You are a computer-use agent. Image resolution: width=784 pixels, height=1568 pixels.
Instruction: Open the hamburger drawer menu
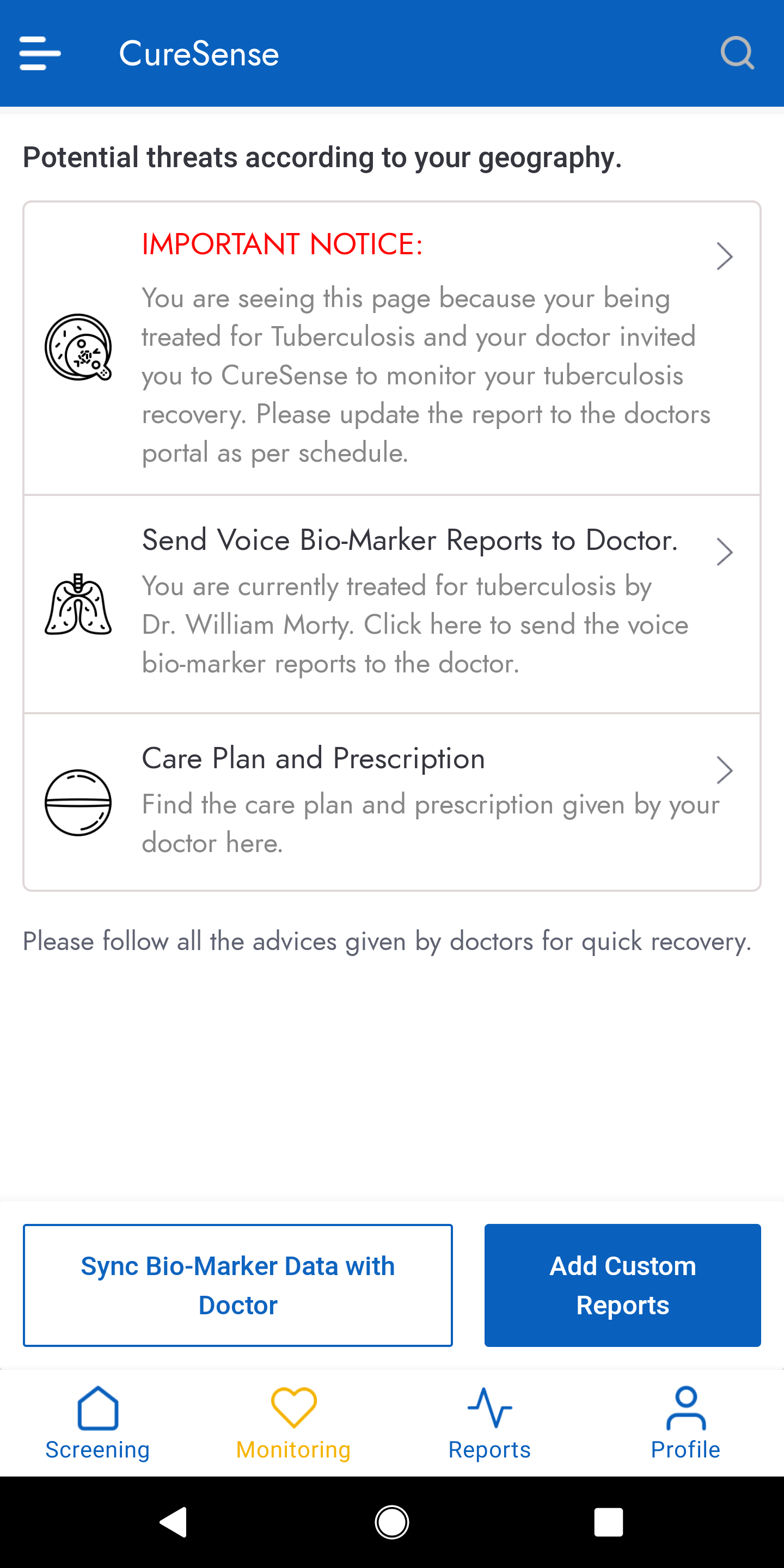[40, 53]
